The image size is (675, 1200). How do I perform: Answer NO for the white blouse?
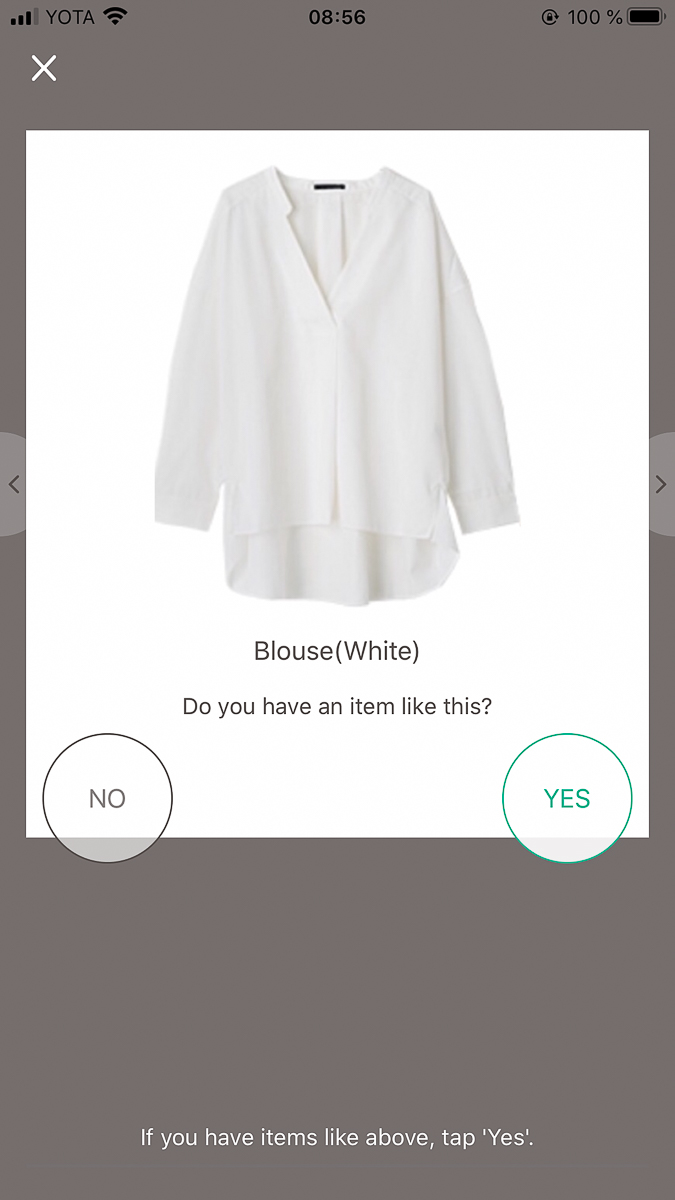point(107,798)
